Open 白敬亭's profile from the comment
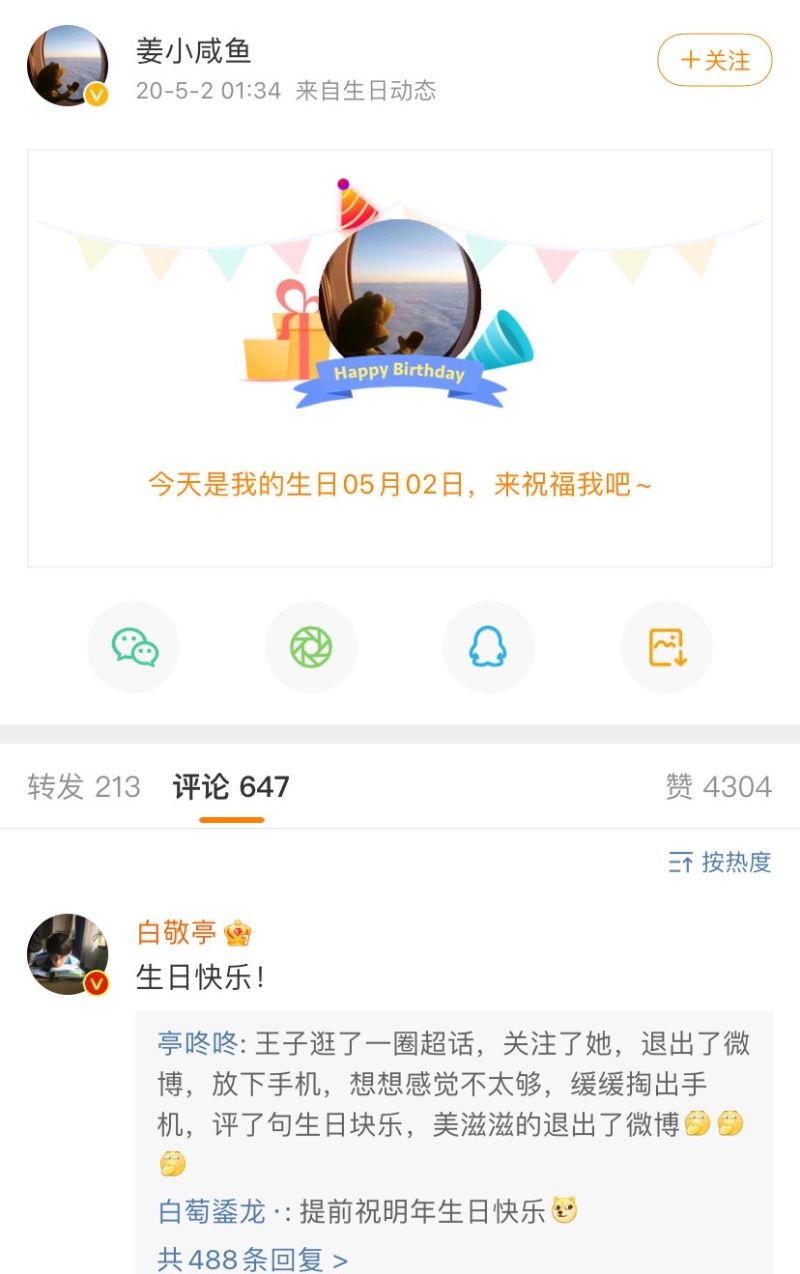 click(177, 933)
